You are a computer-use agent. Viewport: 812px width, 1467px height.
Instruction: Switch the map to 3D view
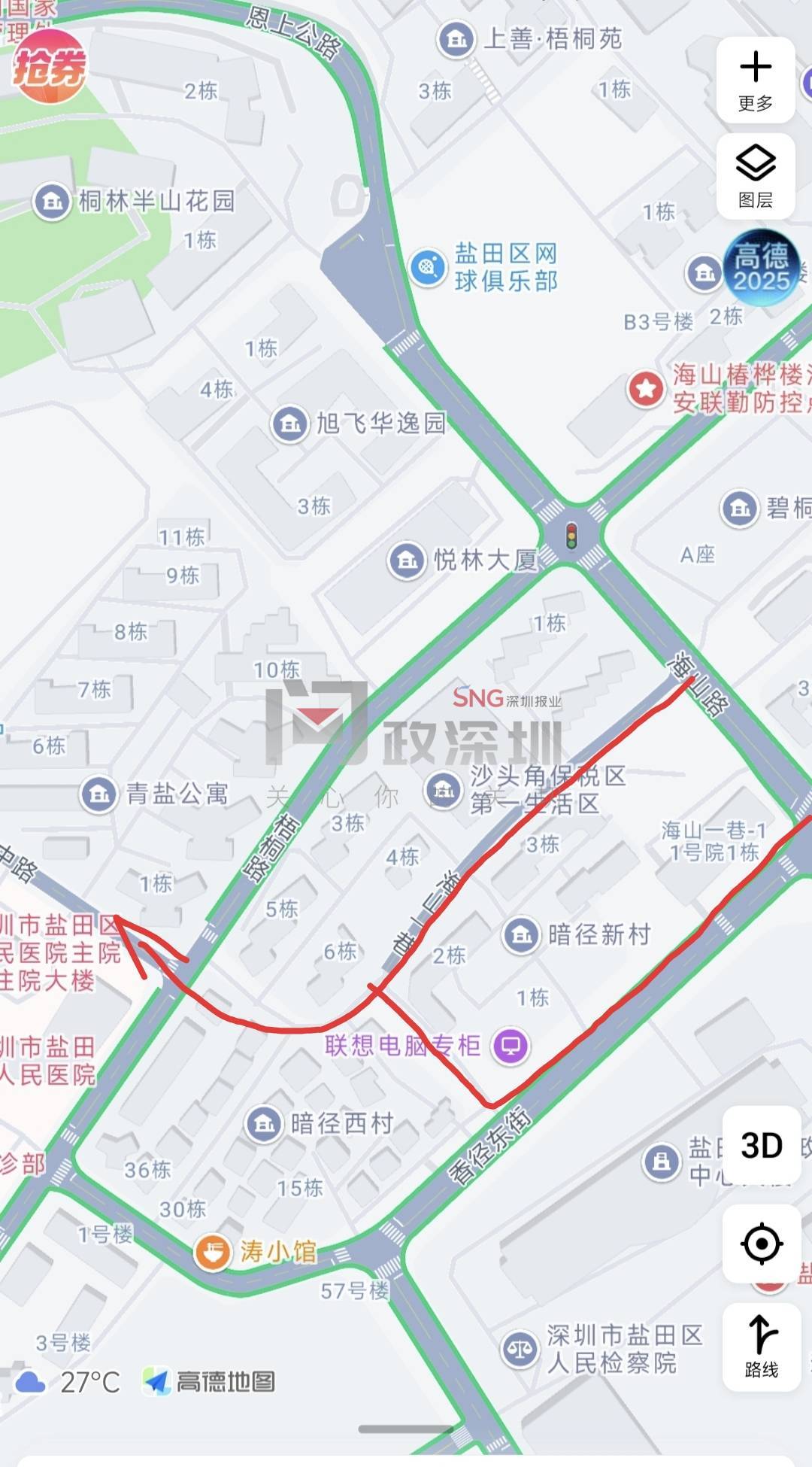coord(761,1146)
